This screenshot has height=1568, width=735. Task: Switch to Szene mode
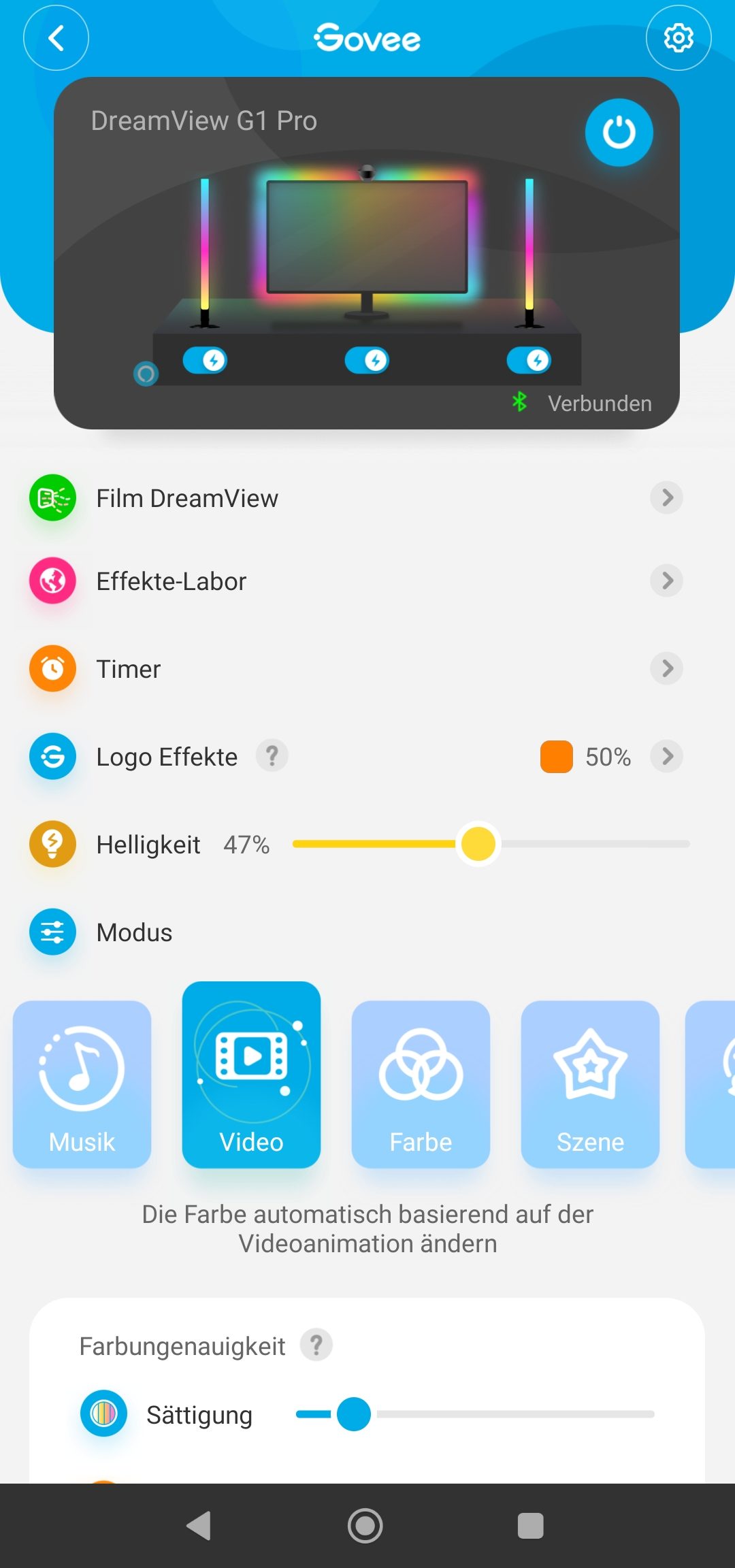coord(590,1084)
